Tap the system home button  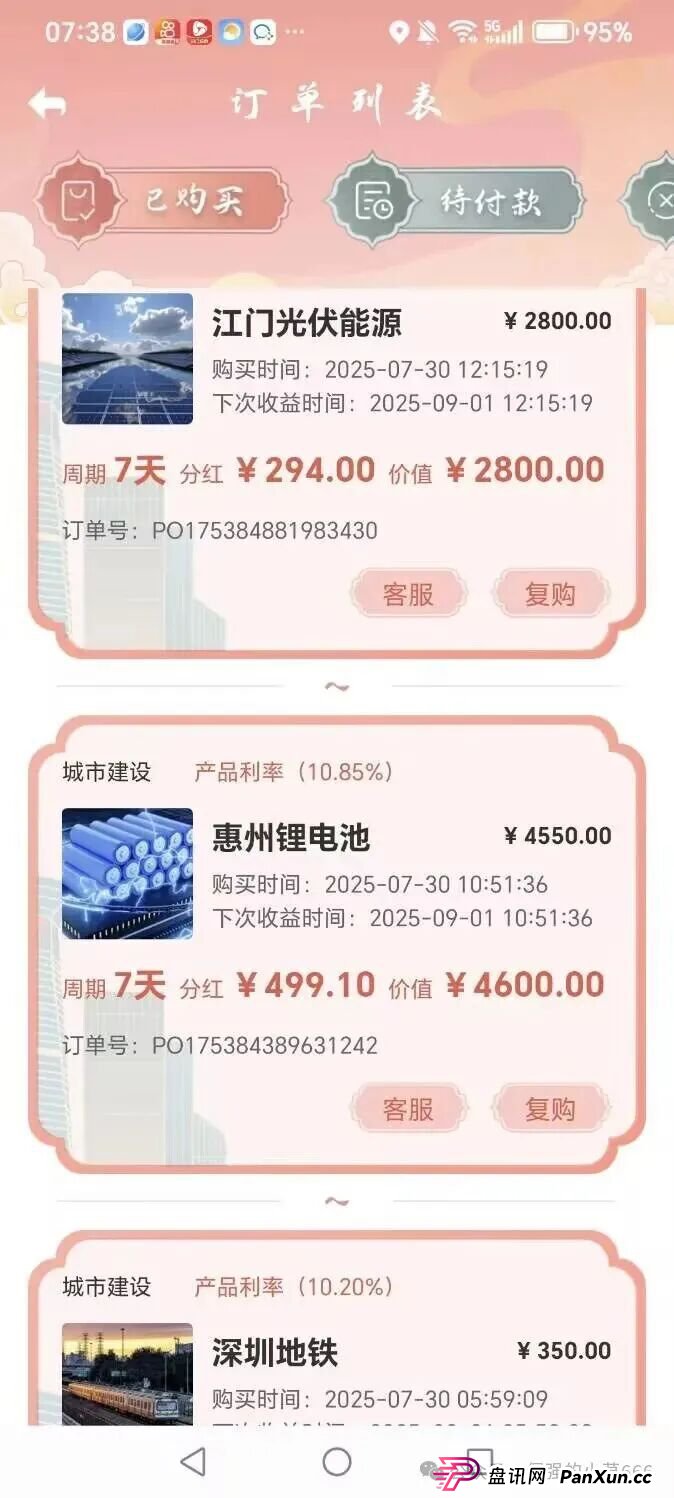337,1462
